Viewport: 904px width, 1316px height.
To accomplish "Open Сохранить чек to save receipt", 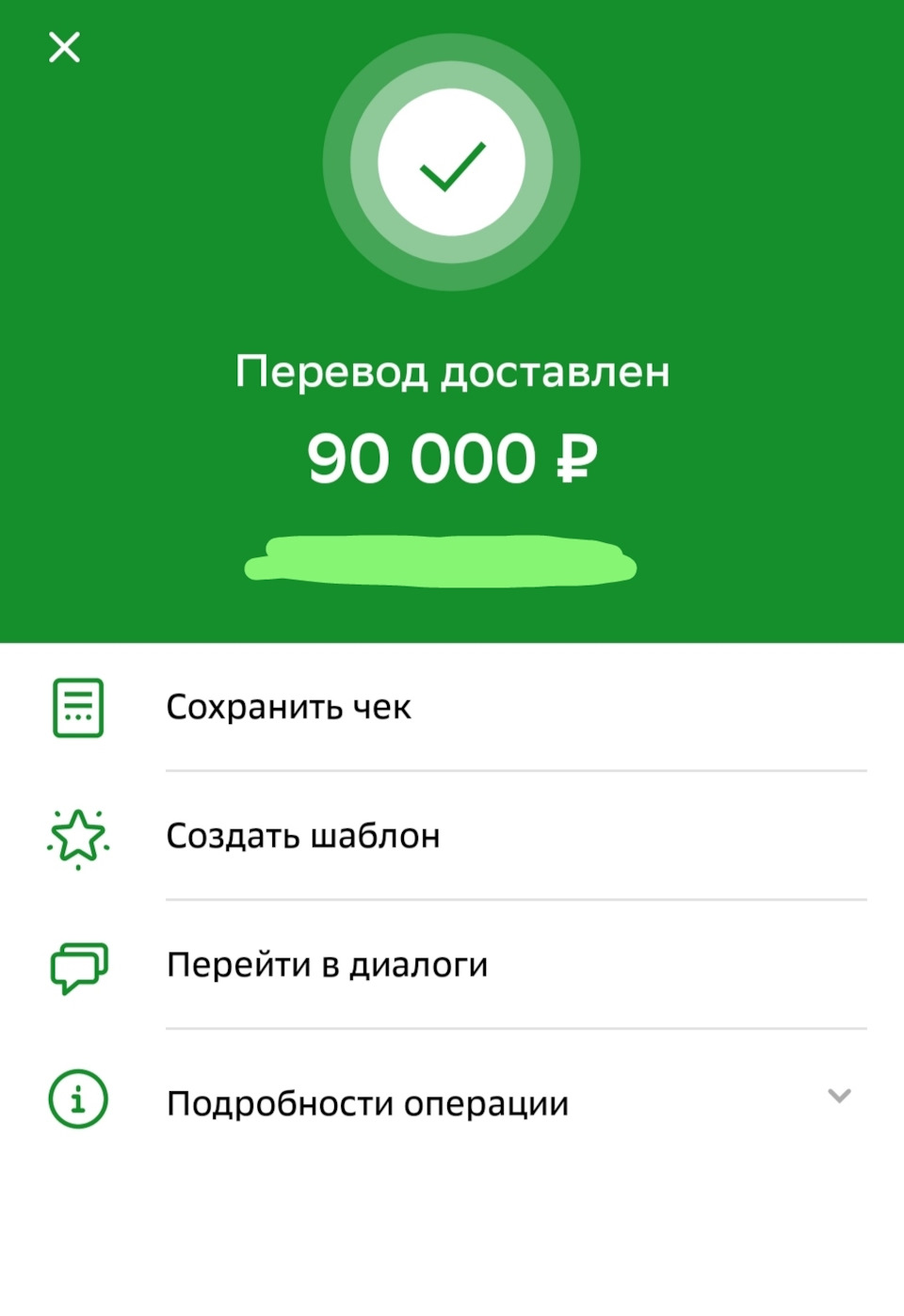I will (288, 707).
